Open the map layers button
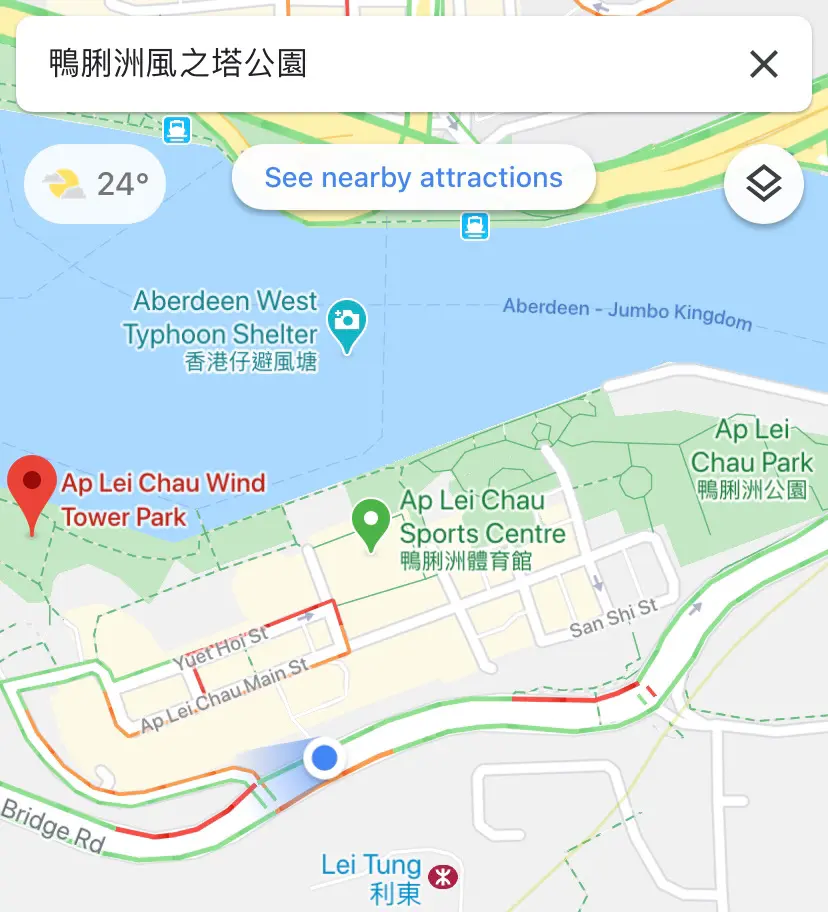The image size is (828, 912). [764, 184]
